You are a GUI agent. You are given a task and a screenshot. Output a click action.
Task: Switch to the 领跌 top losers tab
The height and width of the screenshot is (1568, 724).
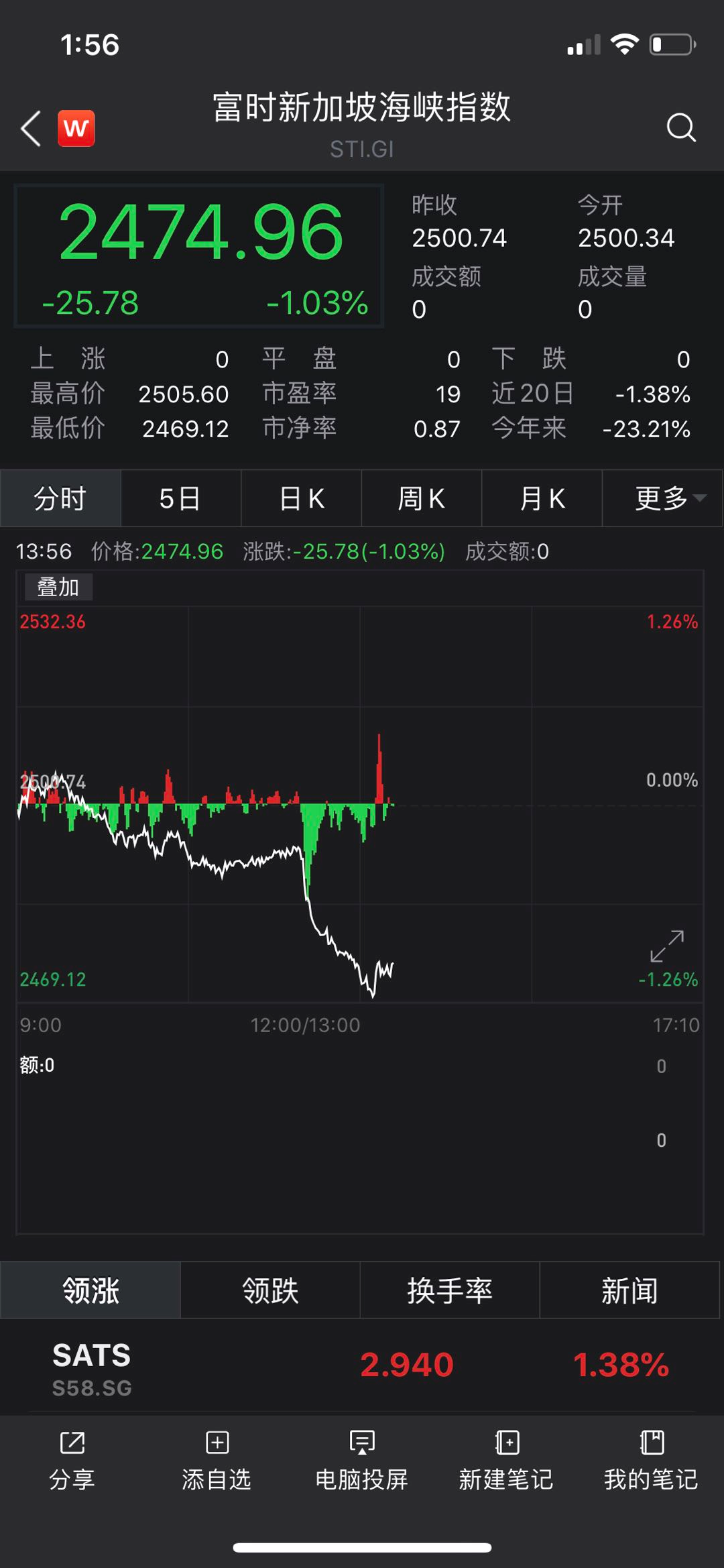pos(270,1290)
